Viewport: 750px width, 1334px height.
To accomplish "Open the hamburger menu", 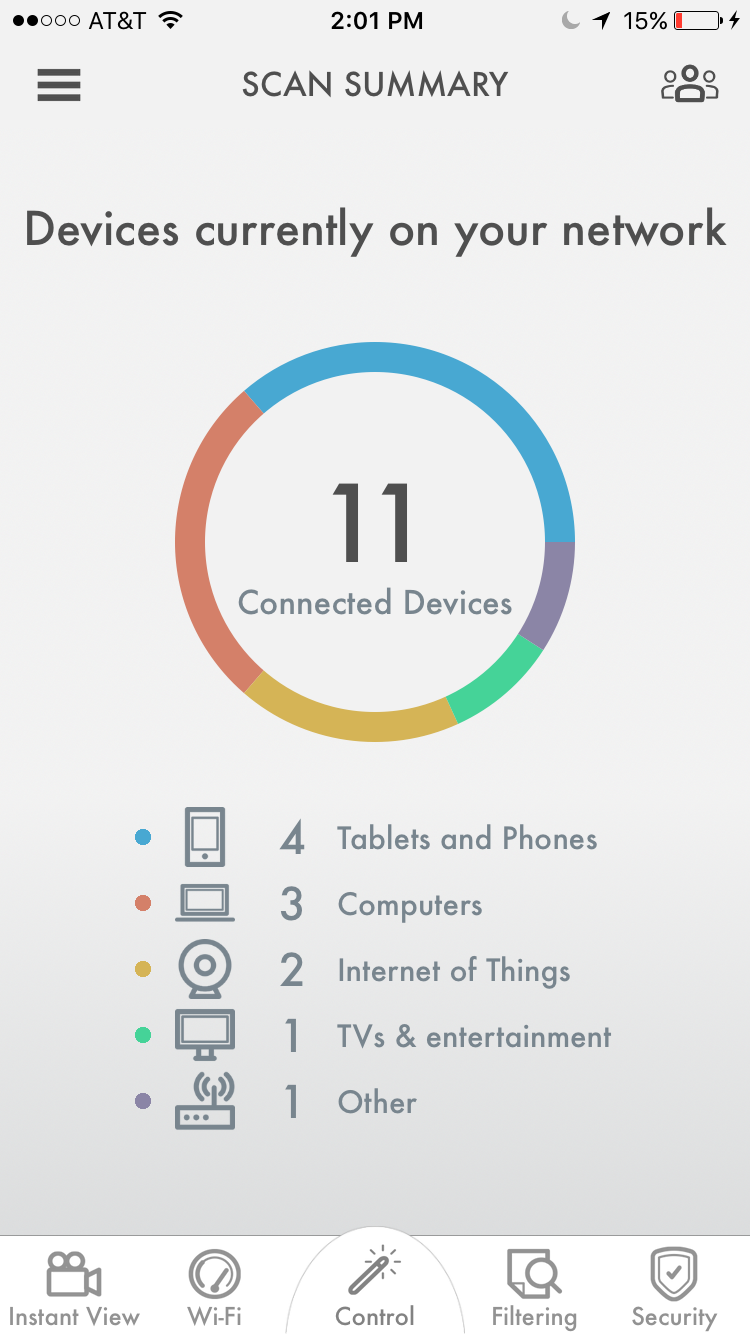I will [x=59, y=84].
